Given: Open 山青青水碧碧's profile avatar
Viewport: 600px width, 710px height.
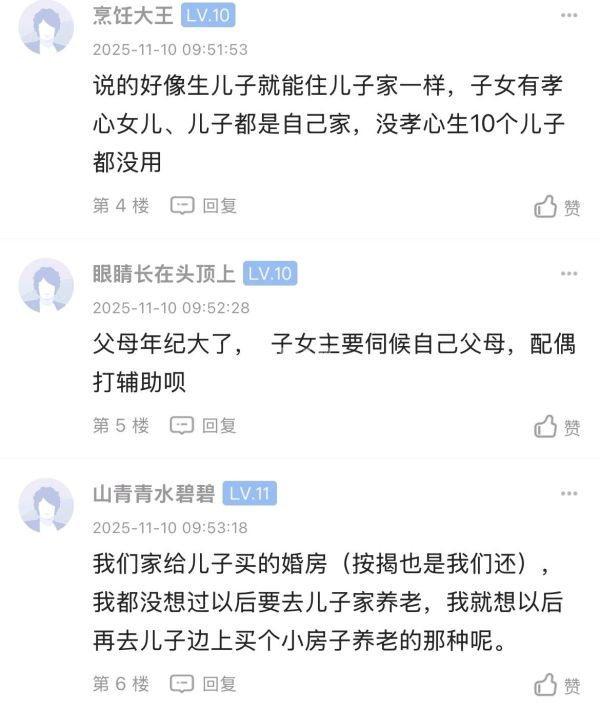Looking at the screenshot, I should coord(46,504).
